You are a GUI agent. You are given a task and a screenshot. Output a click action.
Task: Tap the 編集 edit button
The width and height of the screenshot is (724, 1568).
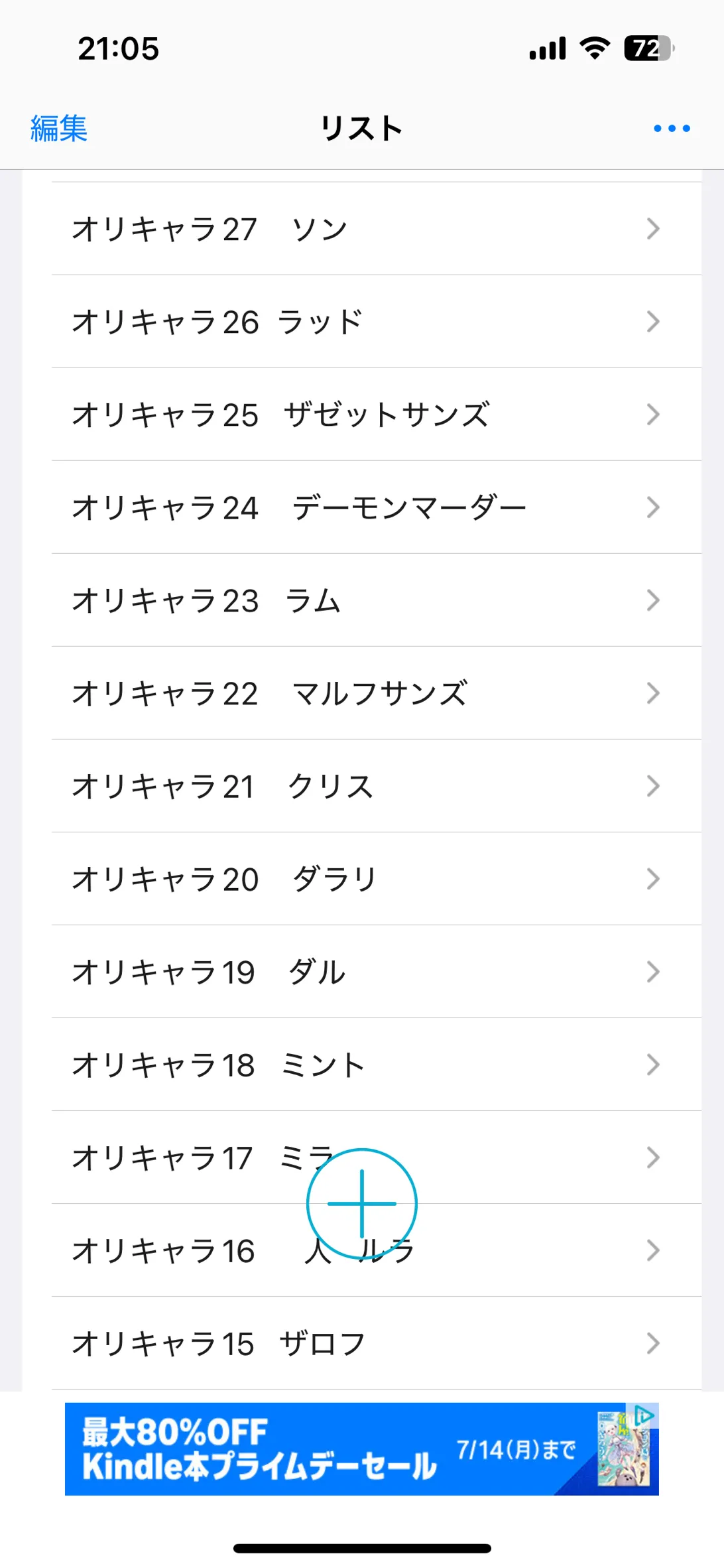coord(59,128)
